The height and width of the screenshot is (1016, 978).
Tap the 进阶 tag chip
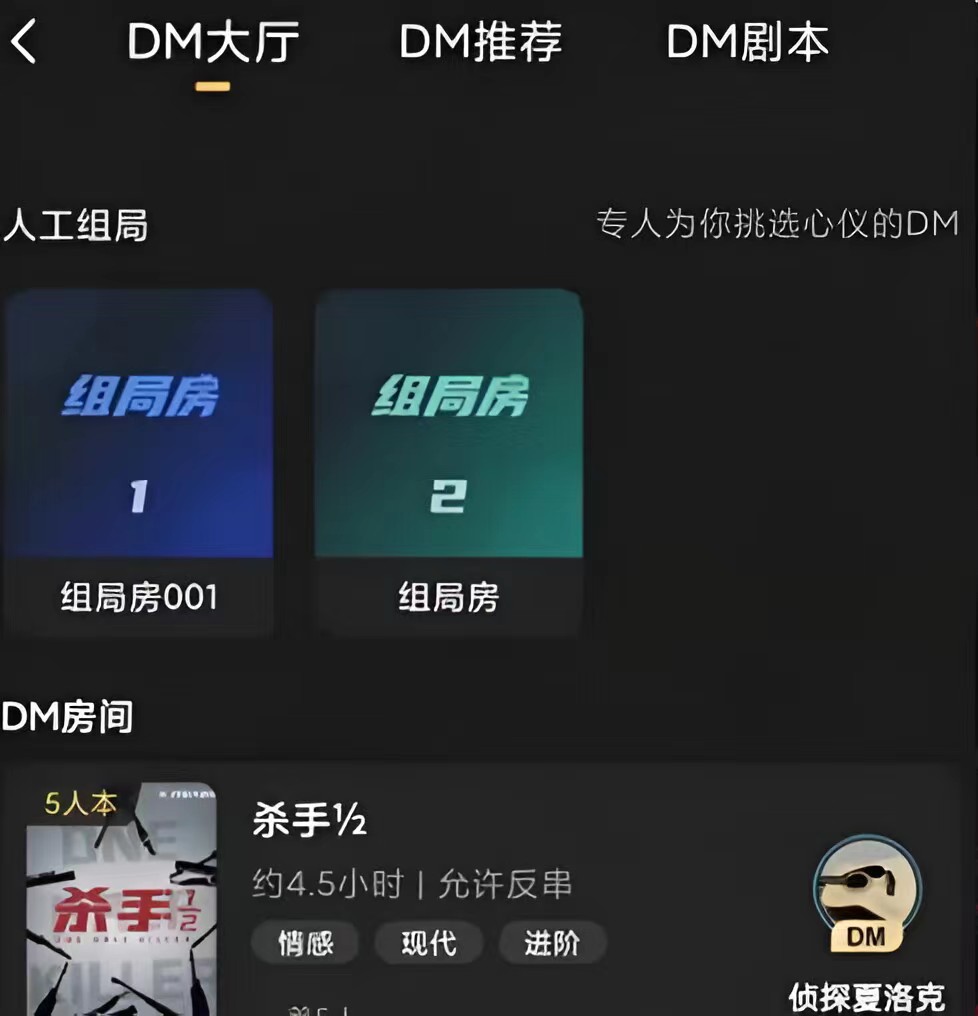pyautogui.click(x=551, y=943)
